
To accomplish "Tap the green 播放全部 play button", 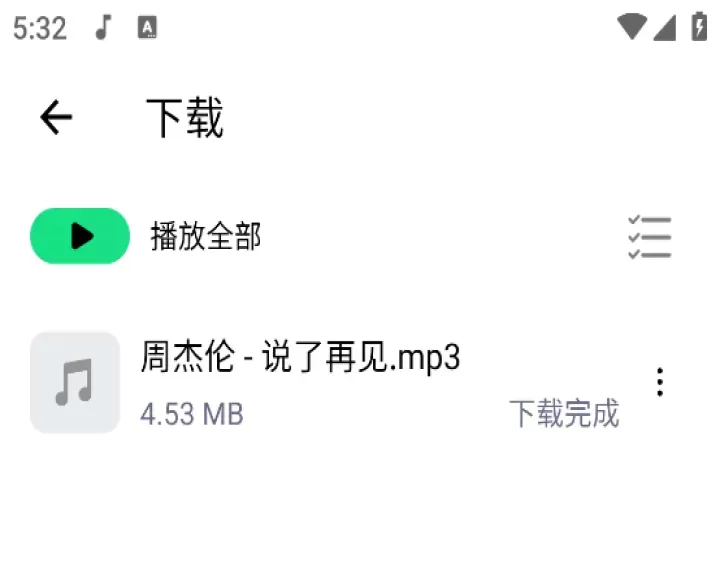I will tap(80, 236).
